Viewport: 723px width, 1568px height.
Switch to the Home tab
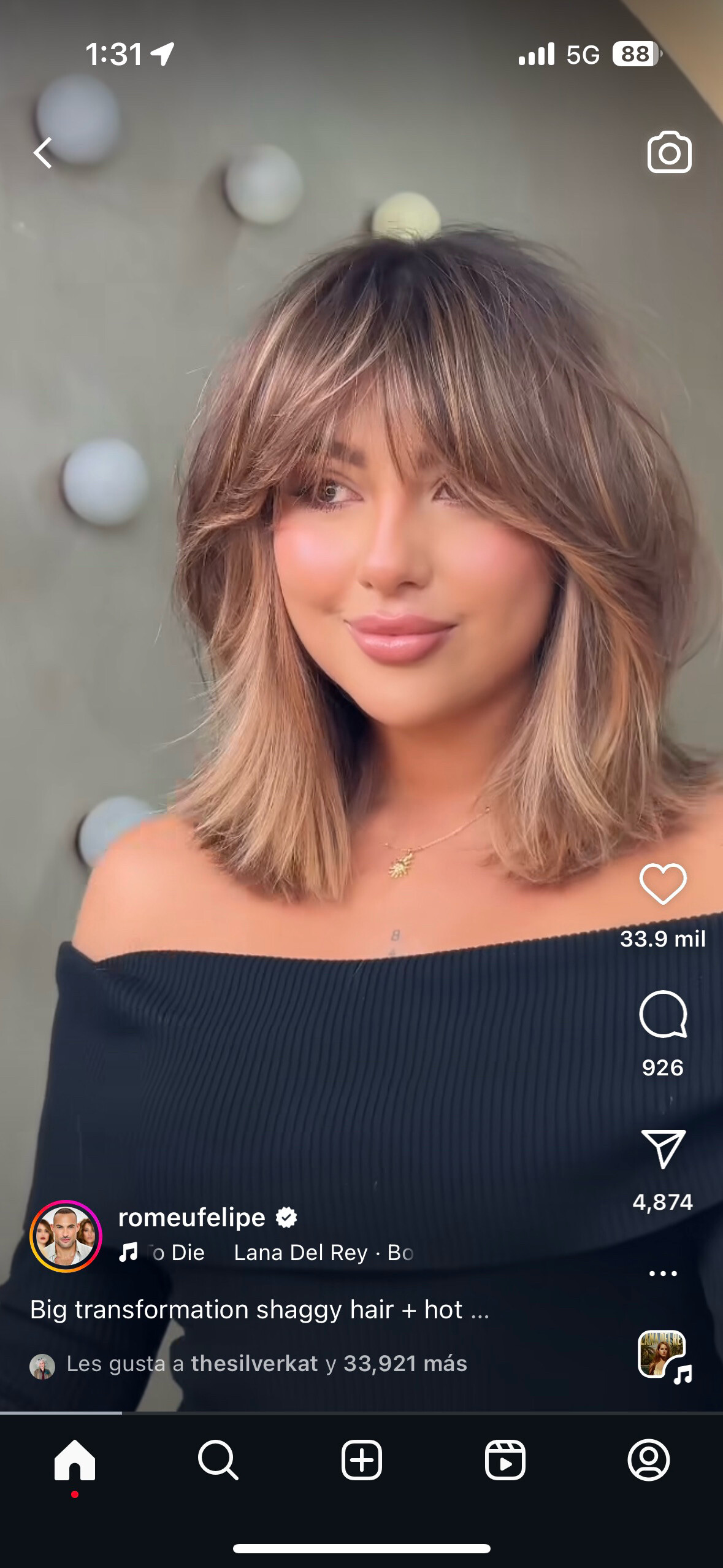[x=75, y=1461]
